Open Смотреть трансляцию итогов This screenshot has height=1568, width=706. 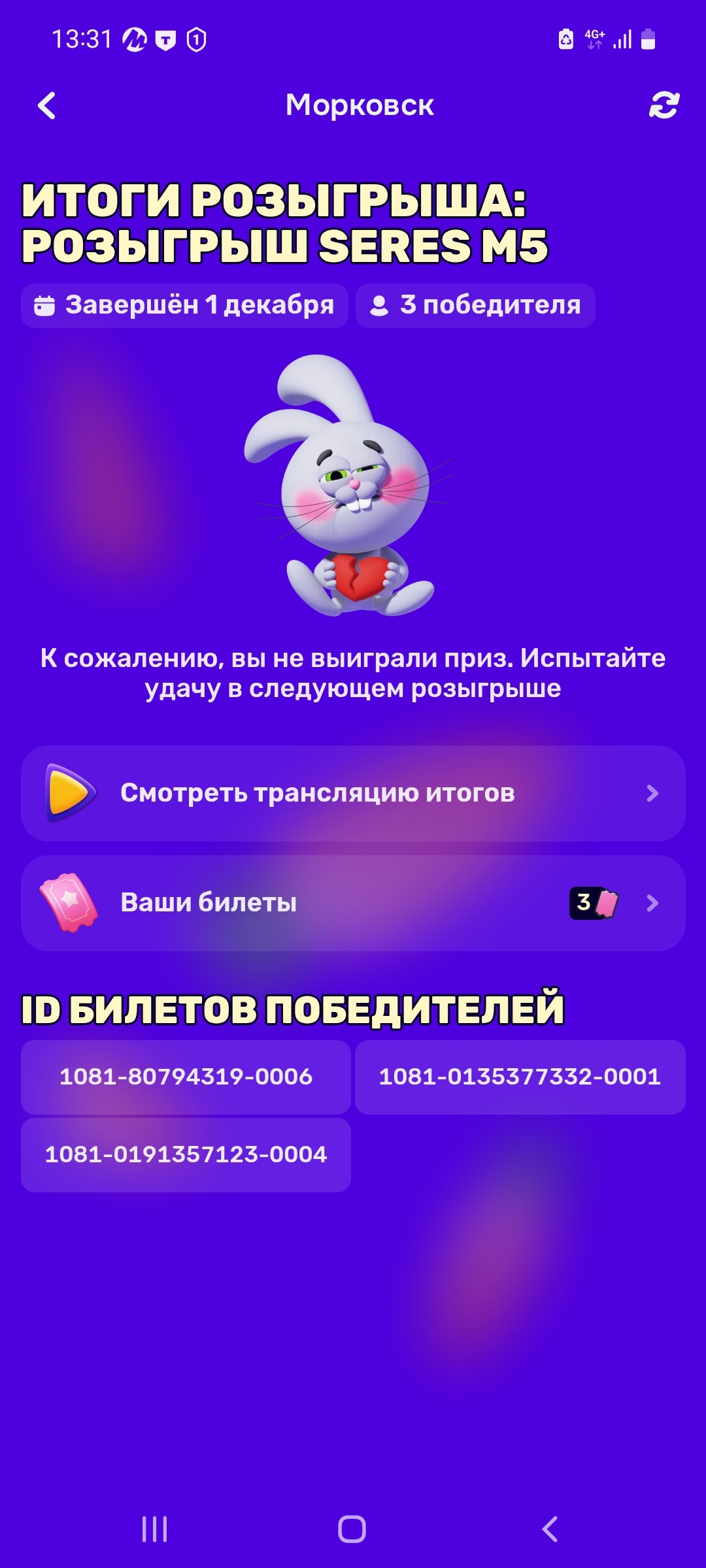(x=353, y=793)
